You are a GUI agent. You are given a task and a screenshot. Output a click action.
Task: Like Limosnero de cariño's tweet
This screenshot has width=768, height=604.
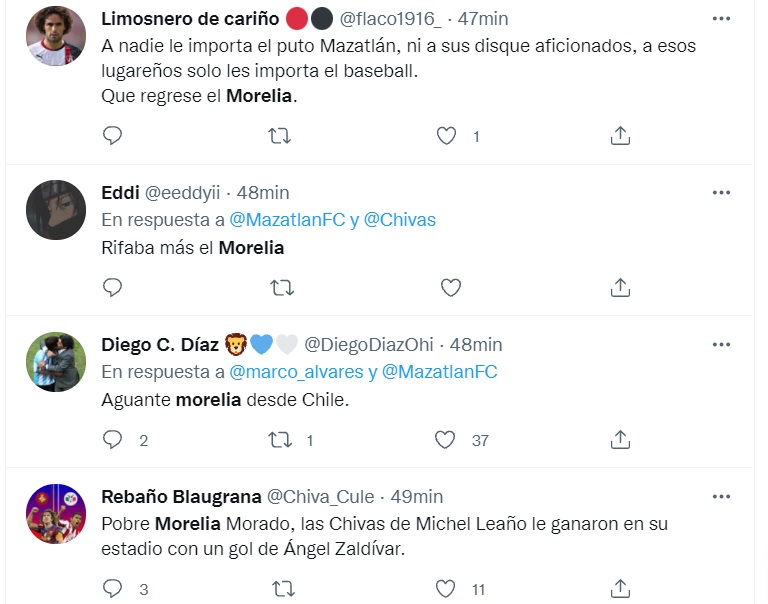(447, 136)
